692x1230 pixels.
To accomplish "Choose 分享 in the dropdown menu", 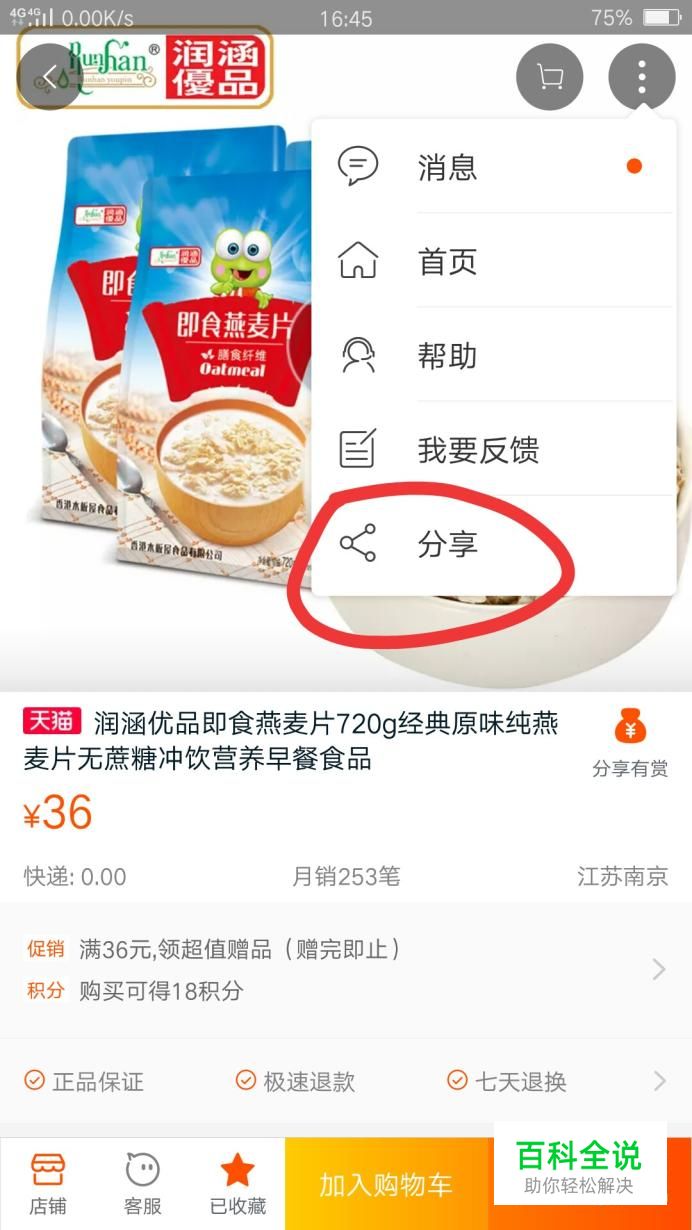I will click(494, 544).
